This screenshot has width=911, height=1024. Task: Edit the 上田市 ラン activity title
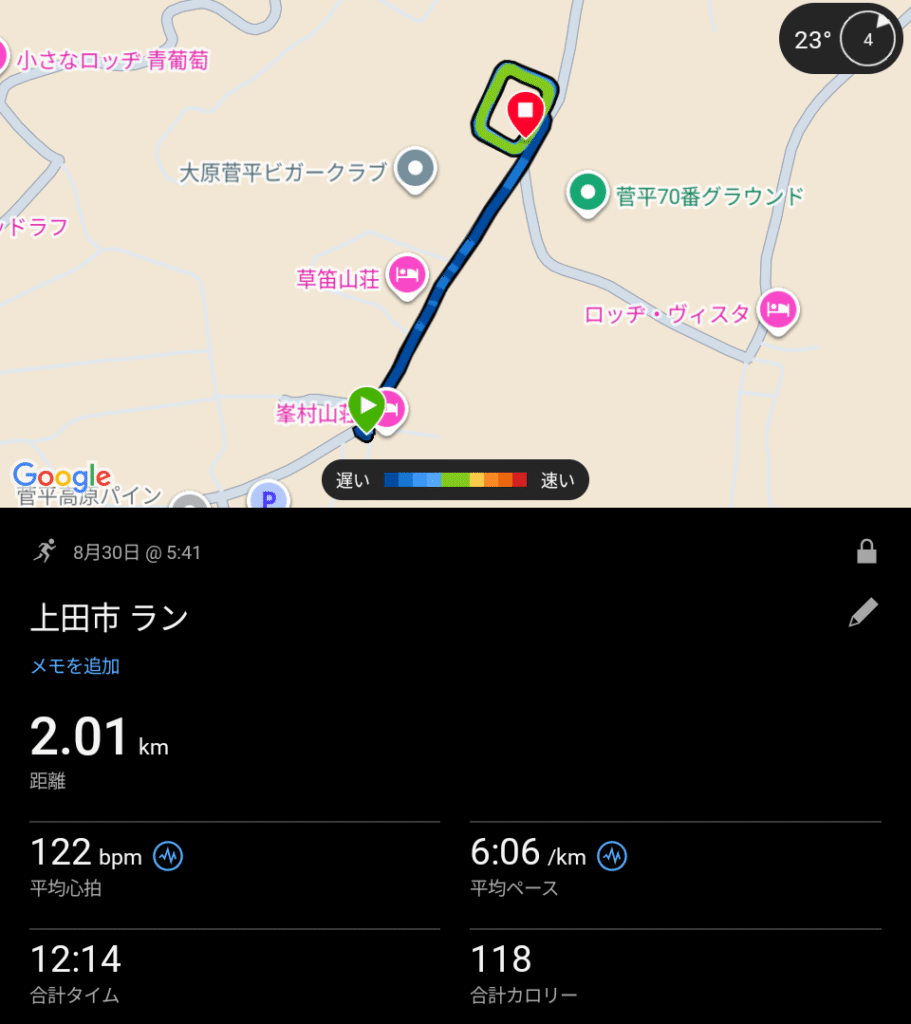tap(862, 613)
